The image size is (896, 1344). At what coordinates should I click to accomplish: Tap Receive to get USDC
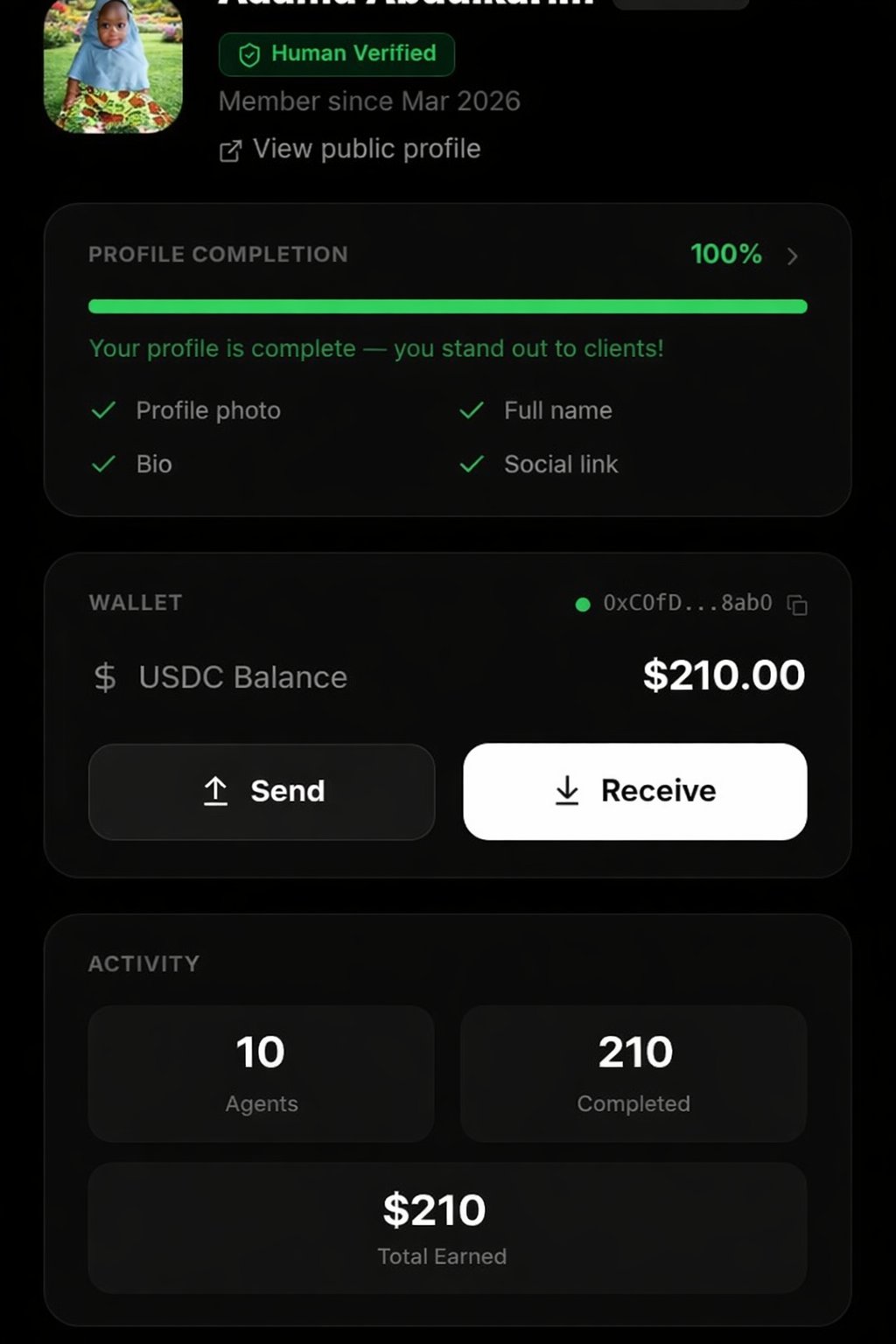pos(634,792)
